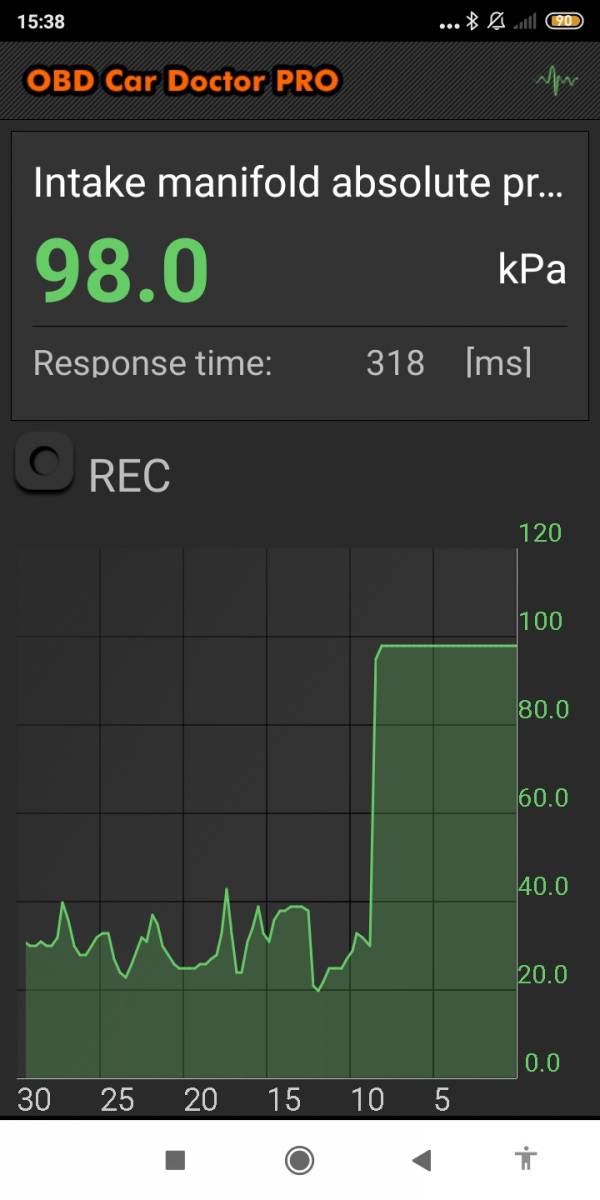Screen dimensions: 600x1200
Task: Return to the home screen
Action: click(299, 1160)
